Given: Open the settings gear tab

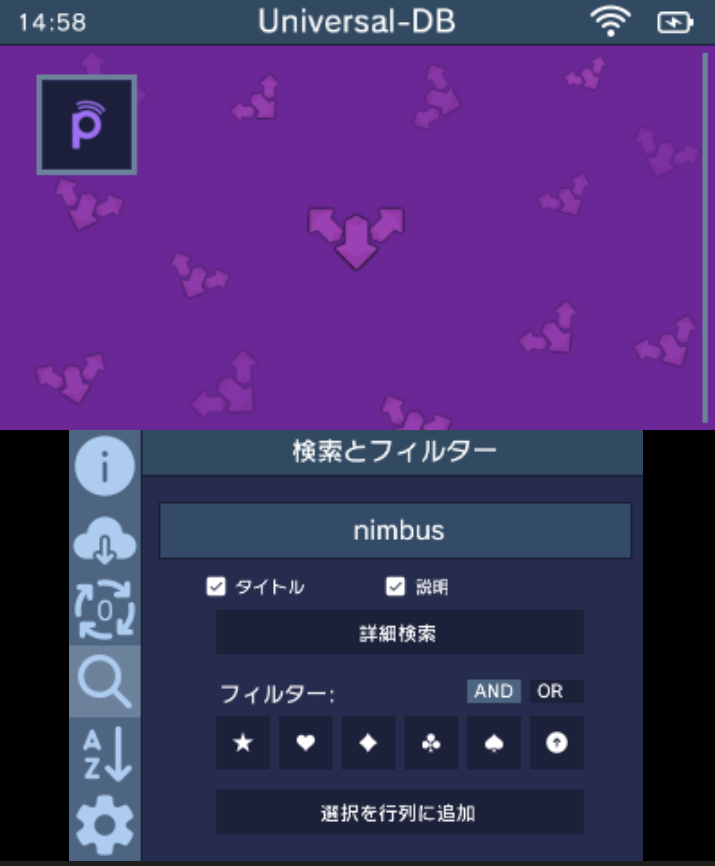Looking at the screenshot, I should point(104,826).
